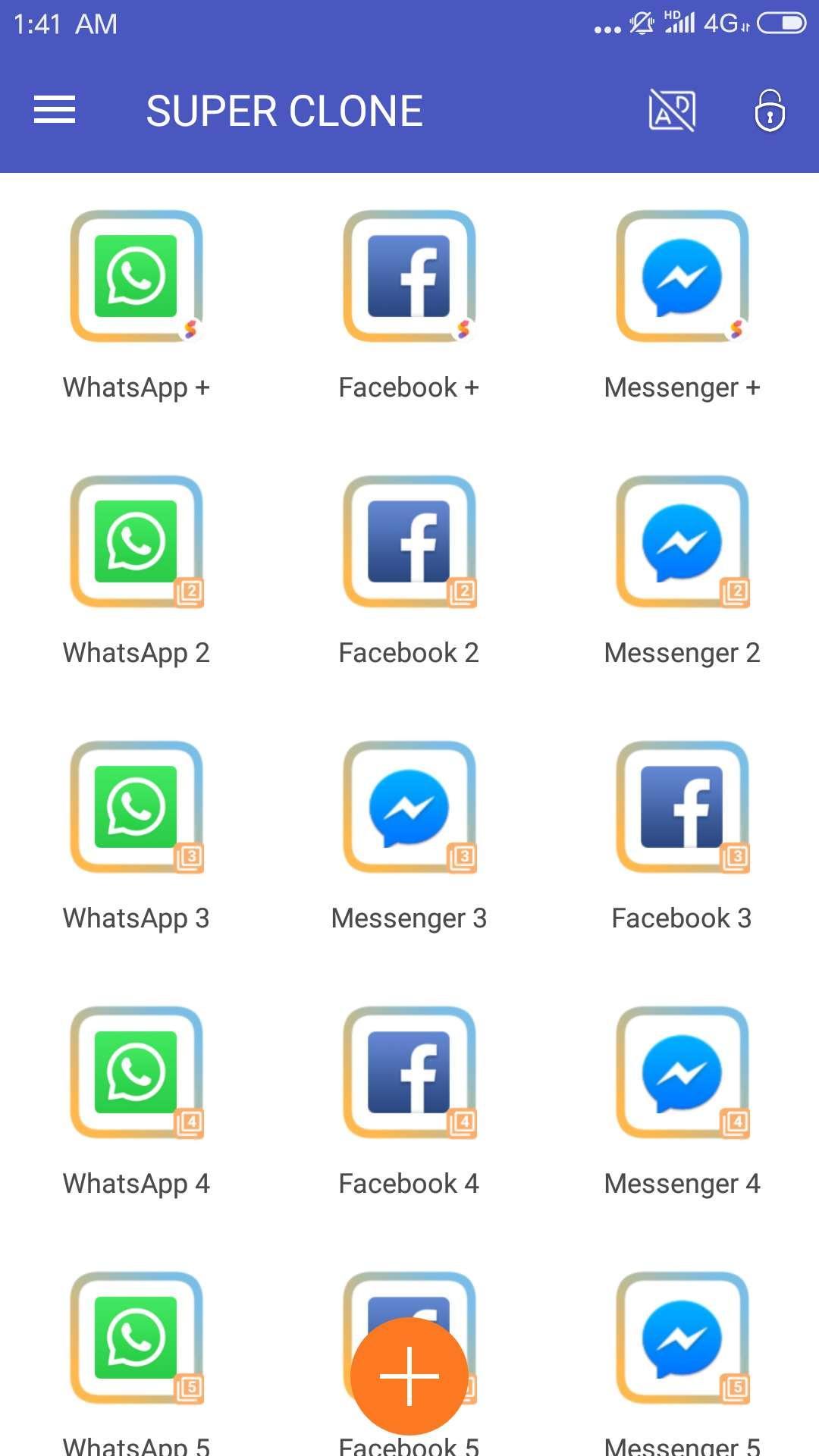Launch WhatsApp +
Image resolution: width=819 pixels, height=1456 pixels.
tap(136, 277)
